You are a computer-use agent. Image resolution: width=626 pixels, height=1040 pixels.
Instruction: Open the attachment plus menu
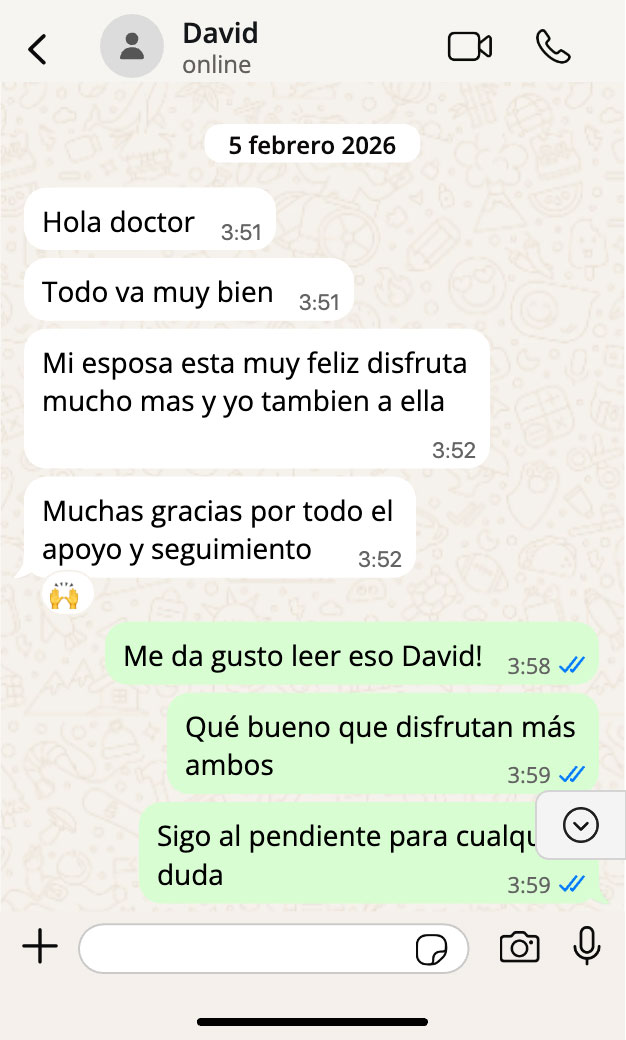pos(40,946)
